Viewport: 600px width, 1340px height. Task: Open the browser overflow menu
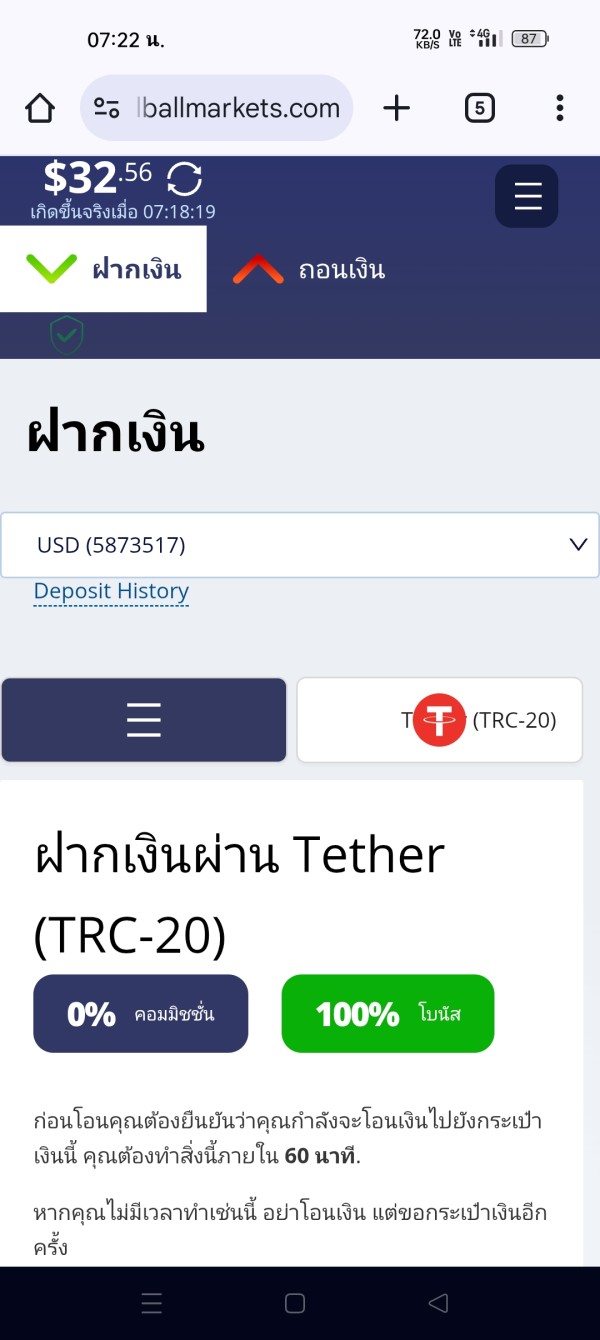(x=560, y=108)
